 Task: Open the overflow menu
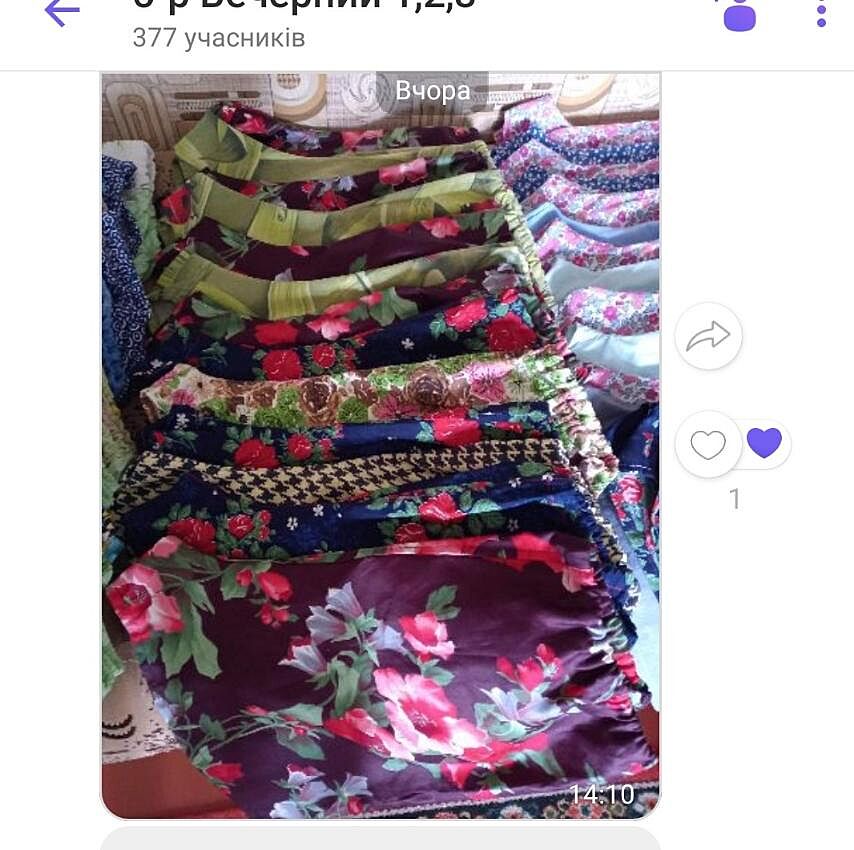click(821, 13)
